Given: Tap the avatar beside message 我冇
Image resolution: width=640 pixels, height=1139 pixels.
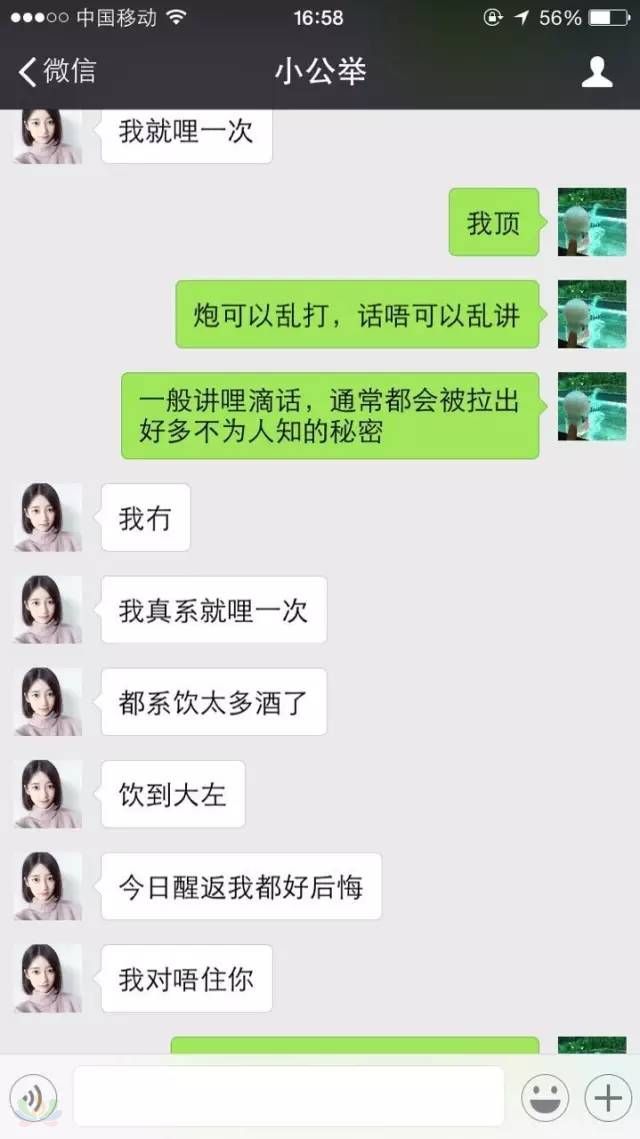Looking at the screenshot, I should pos(48,517).
